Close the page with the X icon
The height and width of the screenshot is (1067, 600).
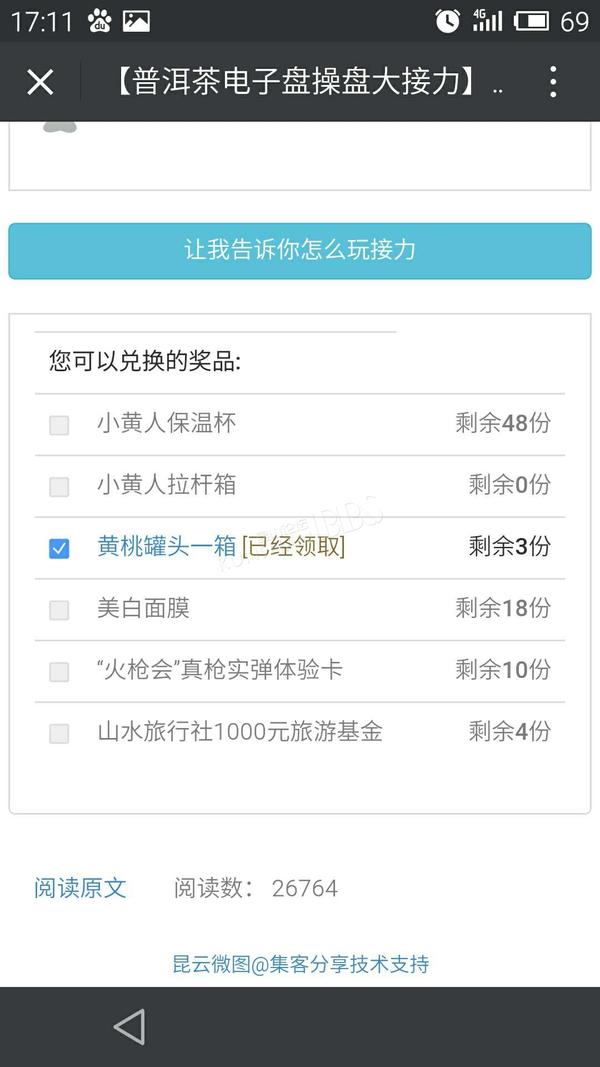(x=40, y=82)
